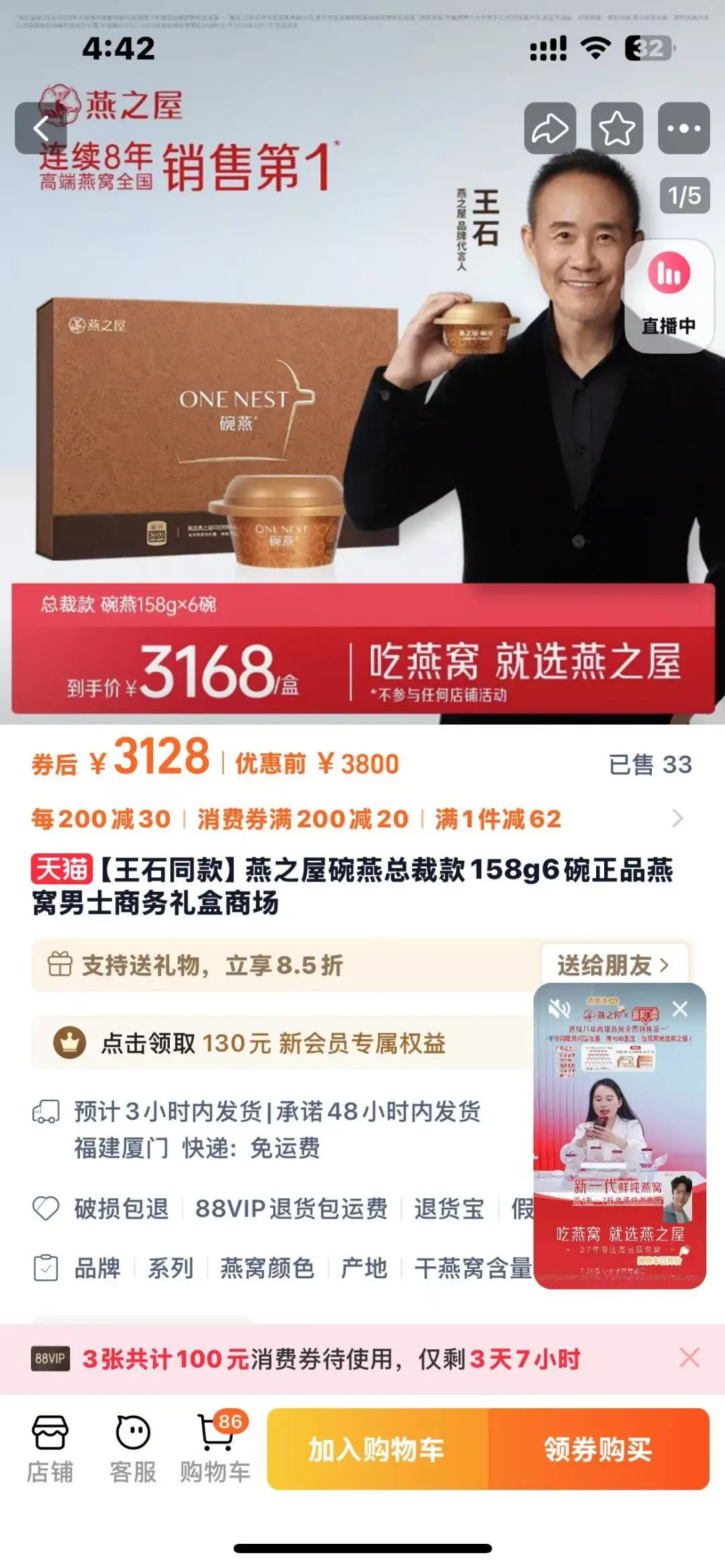Open the floating live stream preview
The width and height of the screenshot is (725, 1568).
619,1141
